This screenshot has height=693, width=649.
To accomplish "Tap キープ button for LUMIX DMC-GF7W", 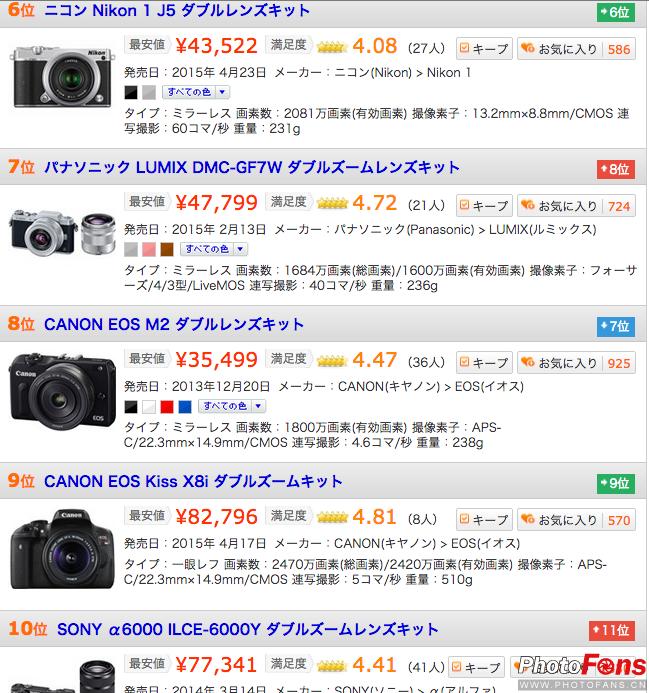I will click(484, 205).
